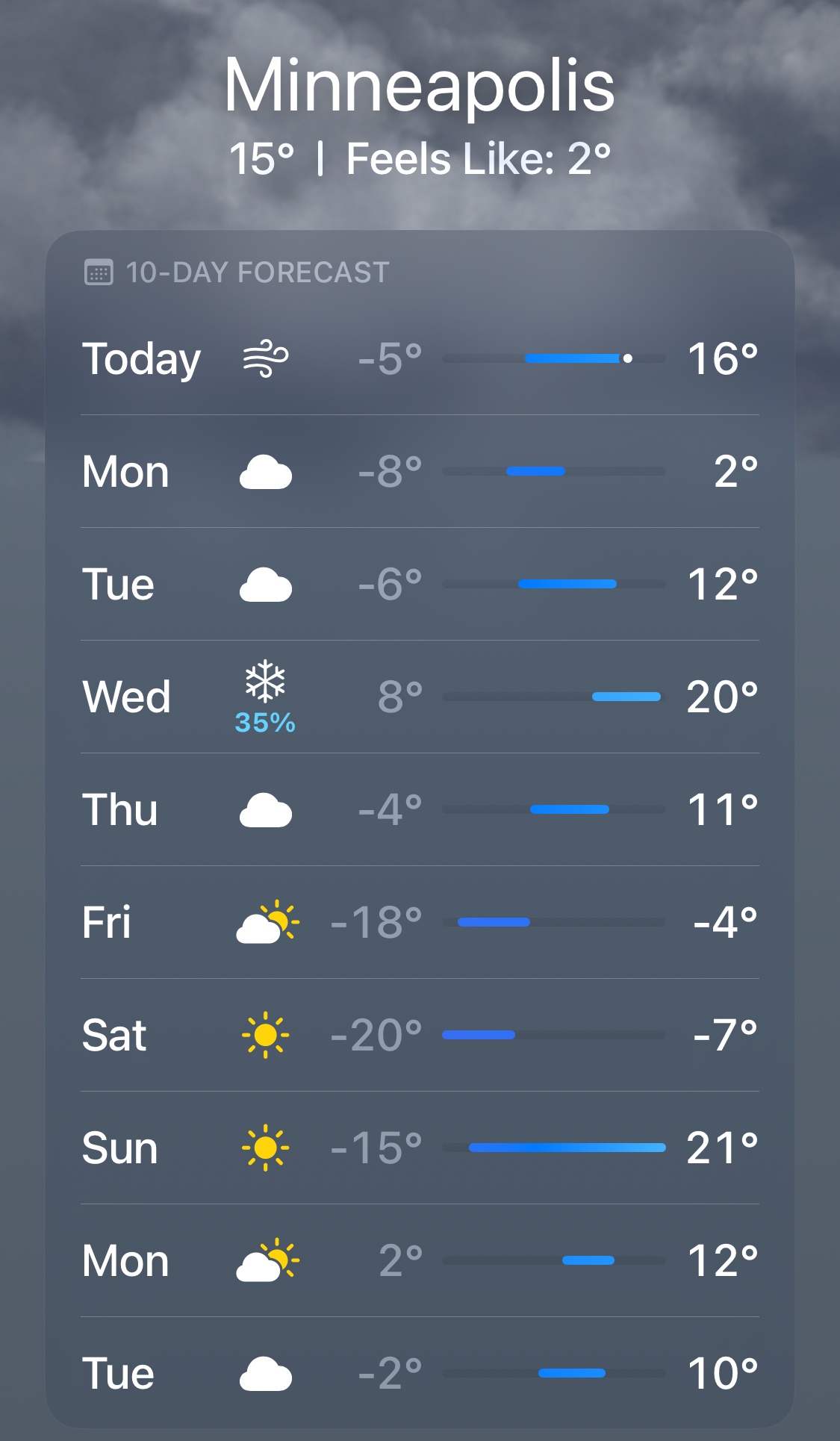Open Monday forecast with 2° low

[420, 1261]
